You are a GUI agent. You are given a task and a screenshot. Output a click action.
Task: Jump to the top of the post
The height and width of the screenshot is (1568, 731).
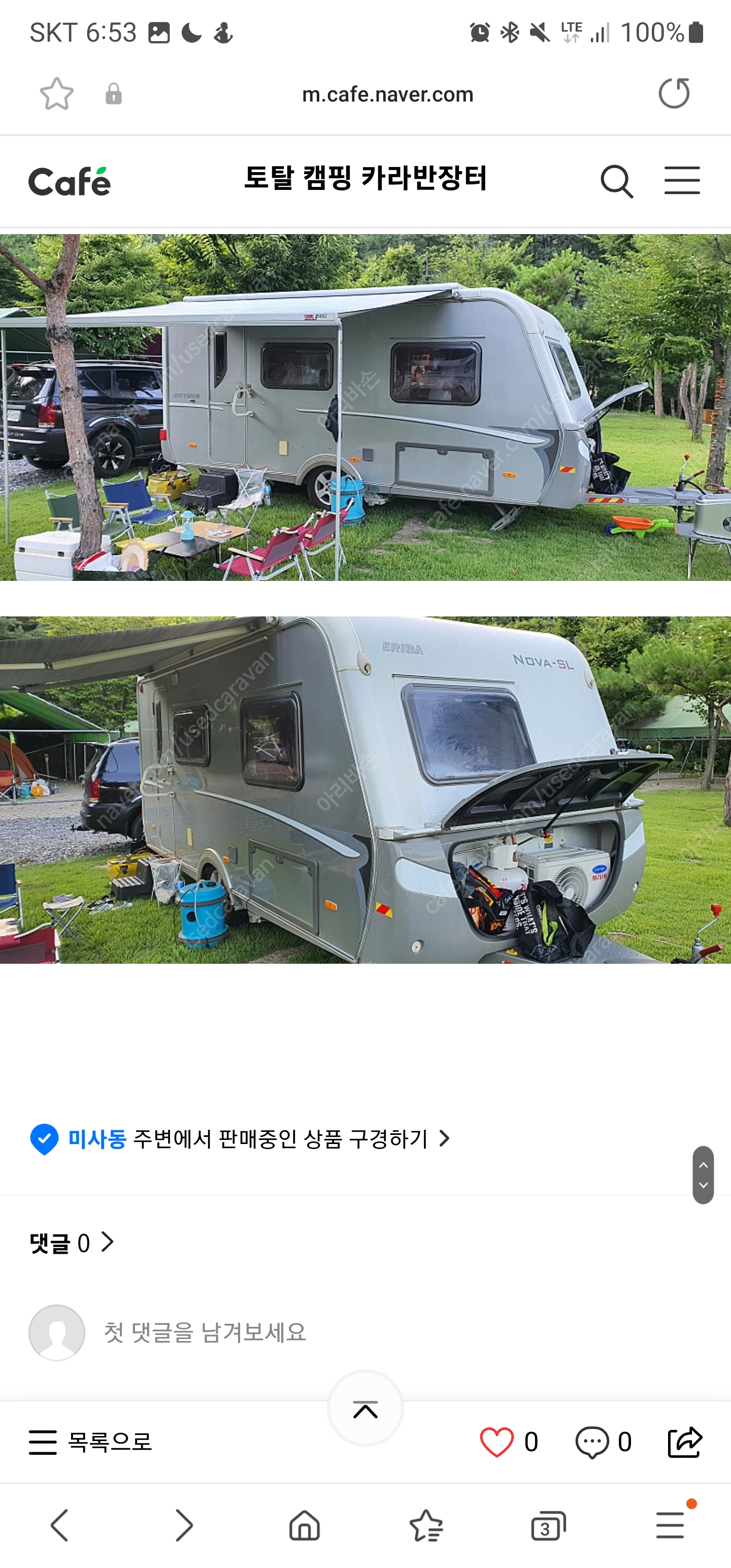pos(365,1409)
